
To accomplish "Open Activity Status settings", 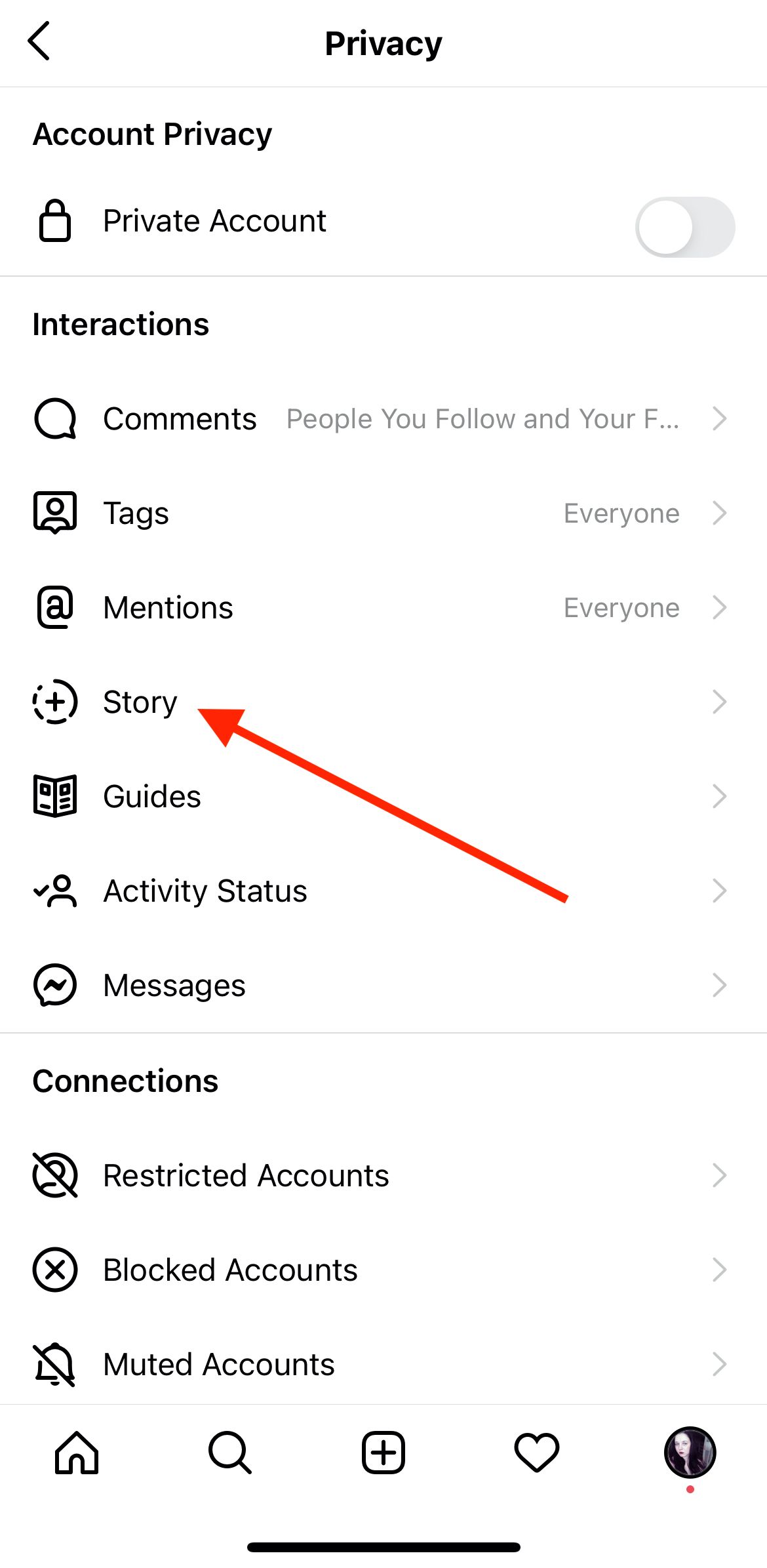I will click(x=383, y=891).
